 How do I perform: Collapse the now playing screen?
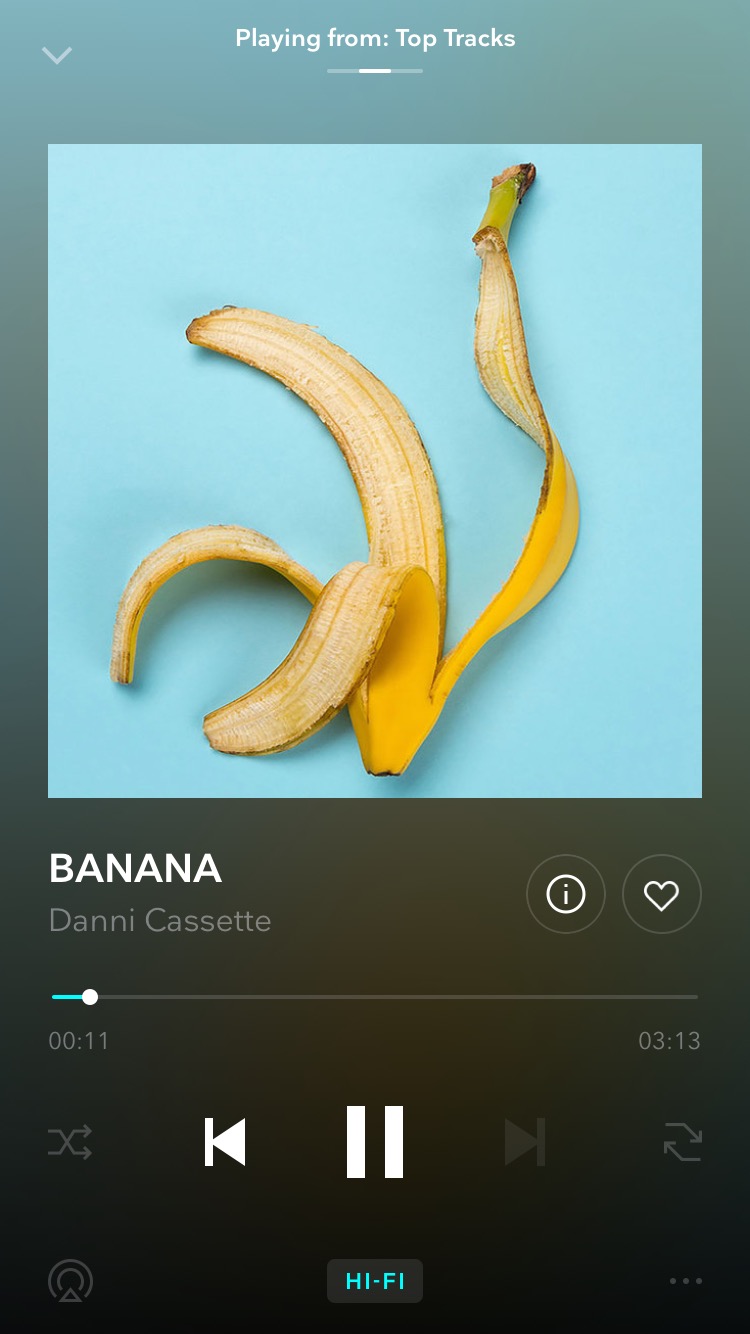pyautogui.click(x=57, y=54)
